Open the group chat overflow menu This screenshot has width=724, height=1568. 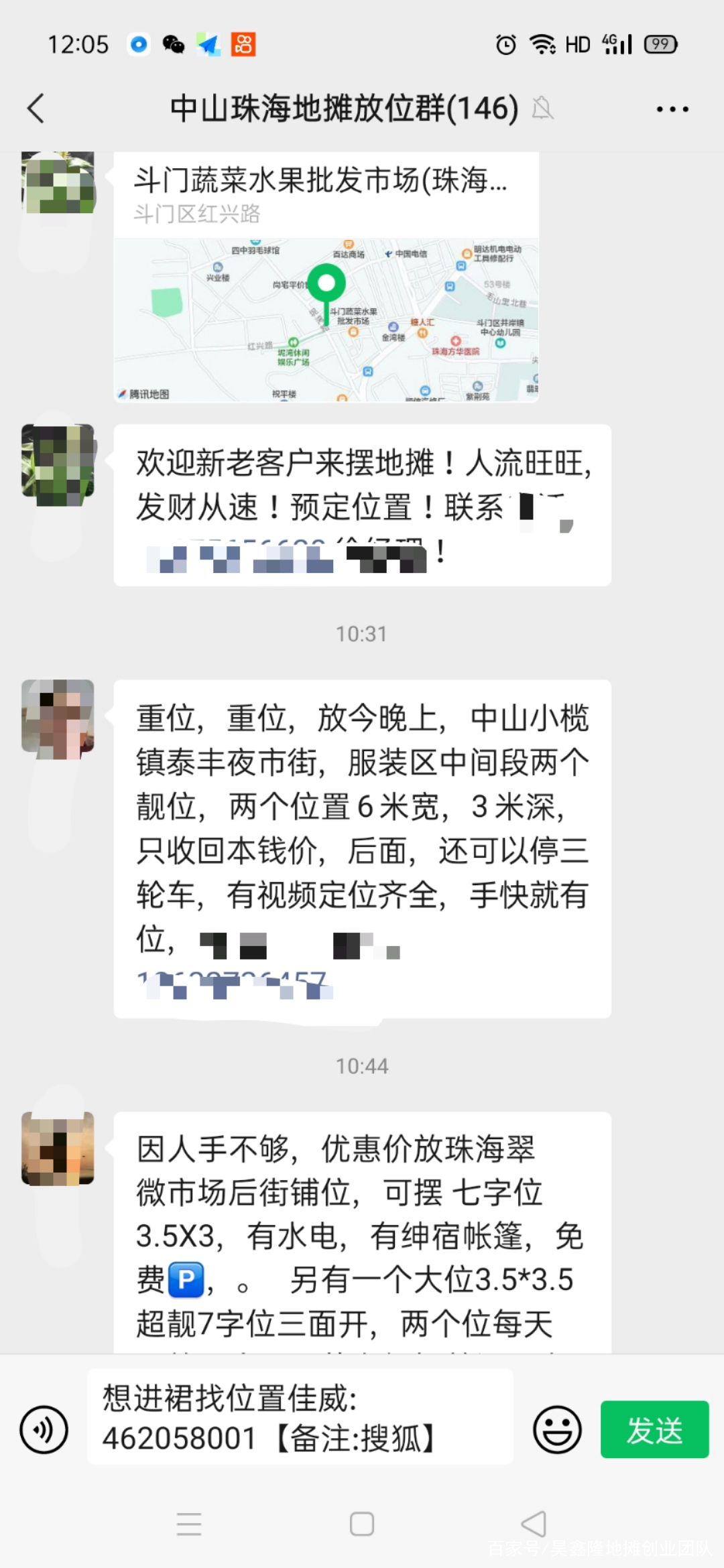(672, 109)
